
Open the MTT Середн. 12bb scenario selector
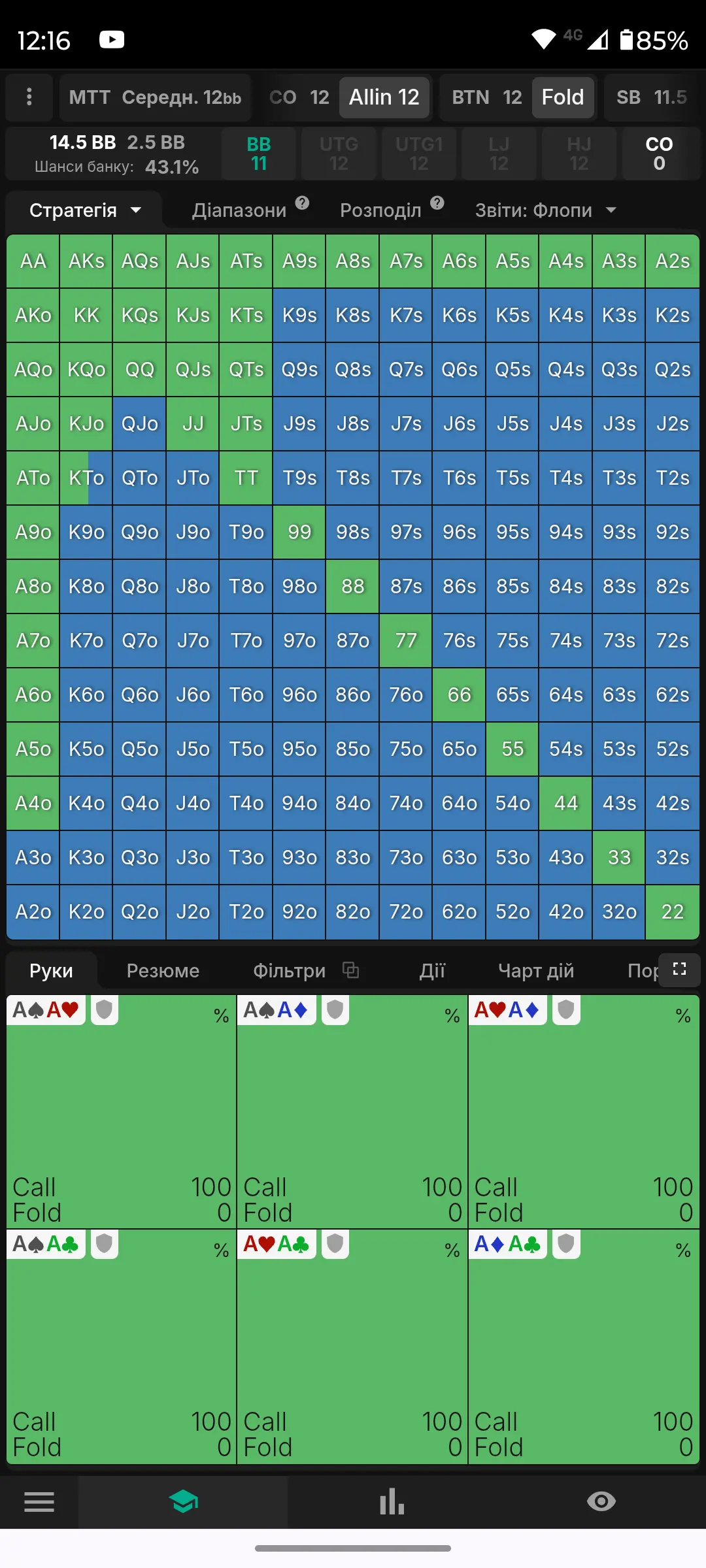click(x=155, y=97)
